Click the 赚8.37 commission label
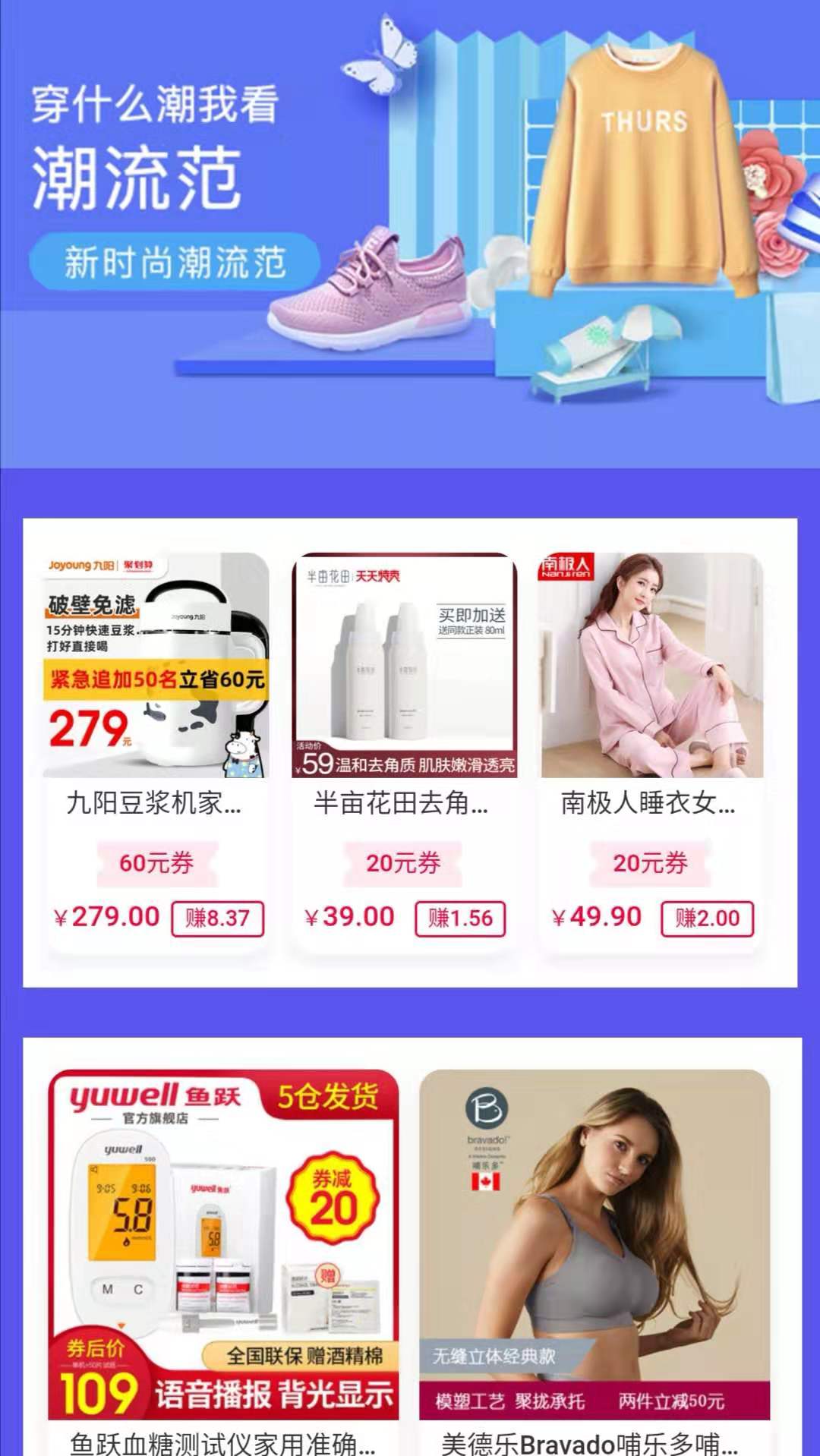The image size is (820, 1456). tap(220, 916)
